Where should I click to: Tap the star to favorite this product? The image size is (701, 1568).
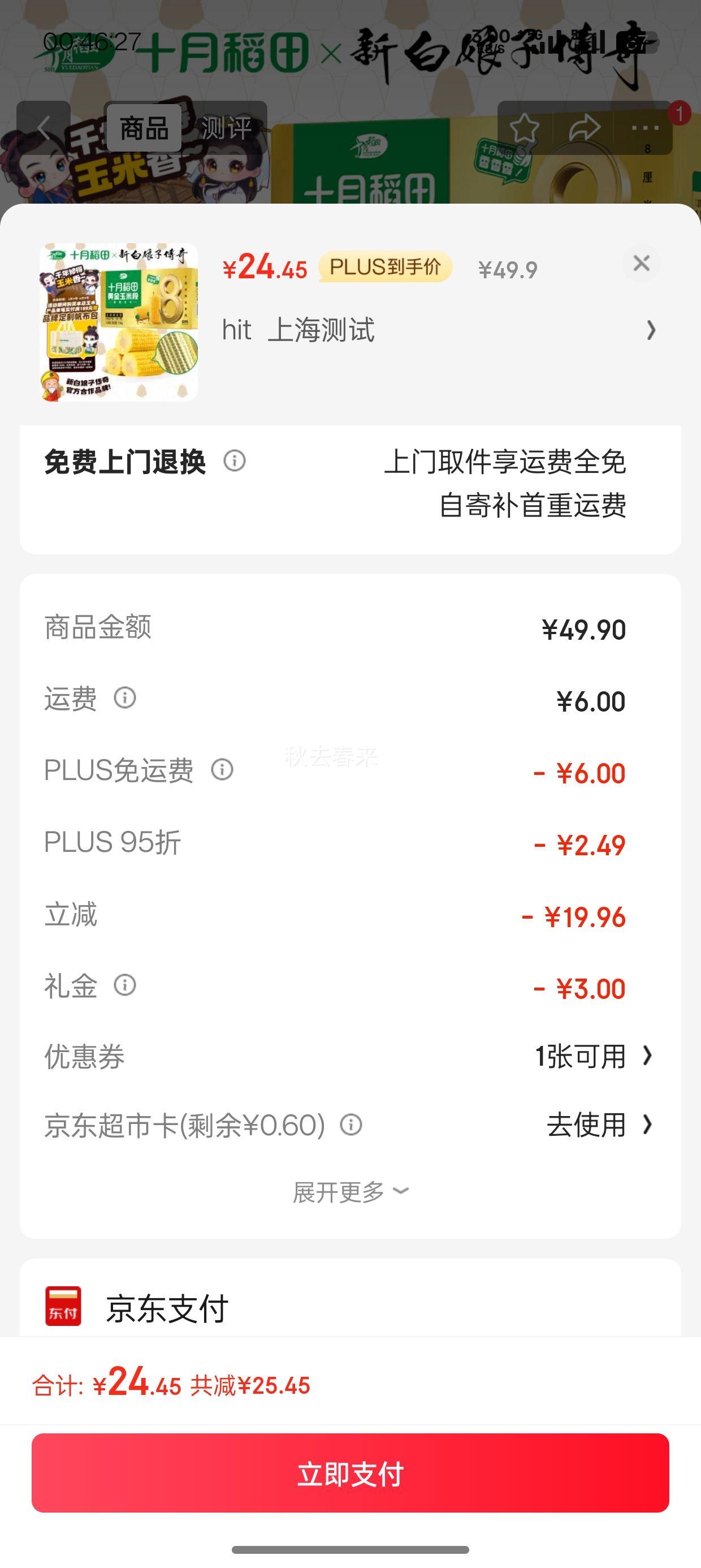(x=525, y=128)
